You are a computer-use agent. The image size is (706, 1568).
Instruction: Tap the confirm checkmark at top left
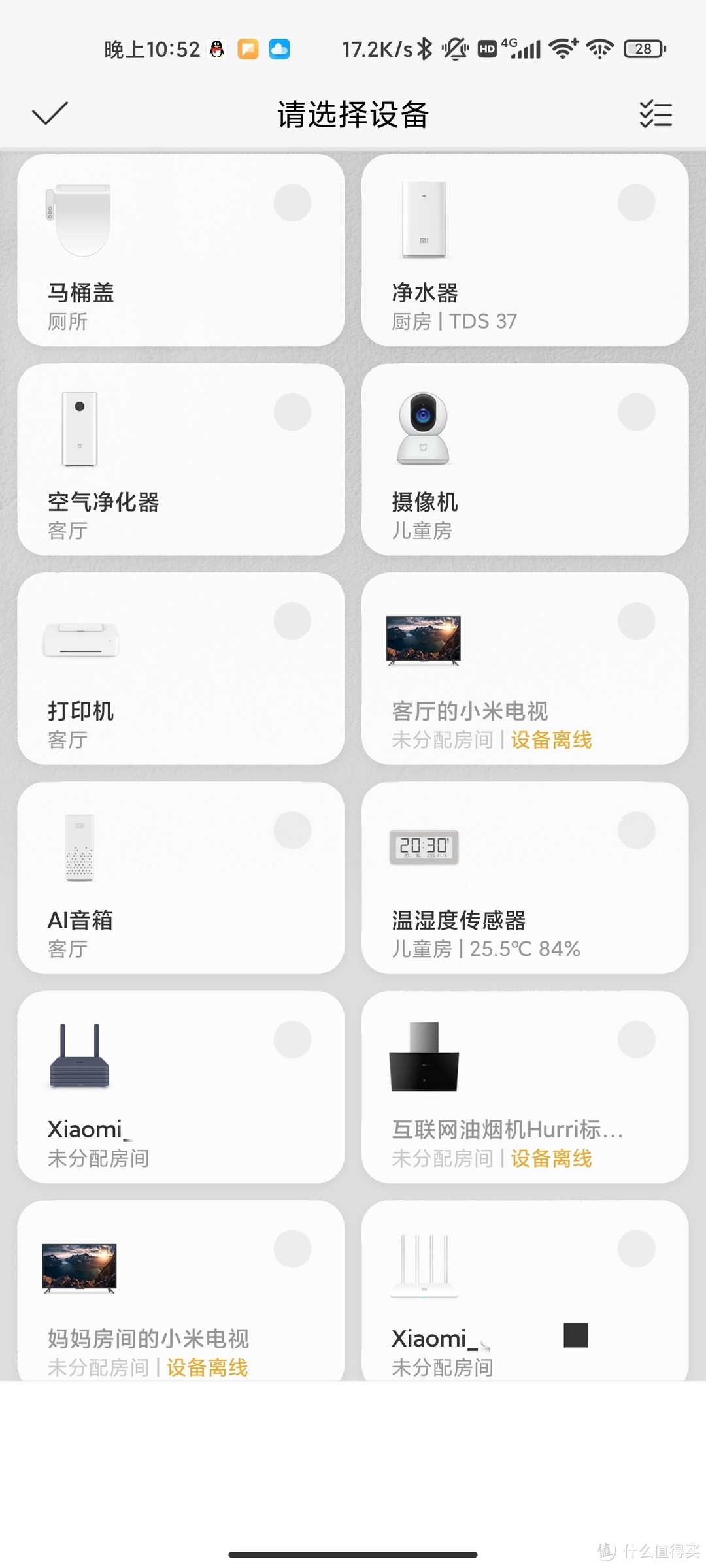click(49, 114)
